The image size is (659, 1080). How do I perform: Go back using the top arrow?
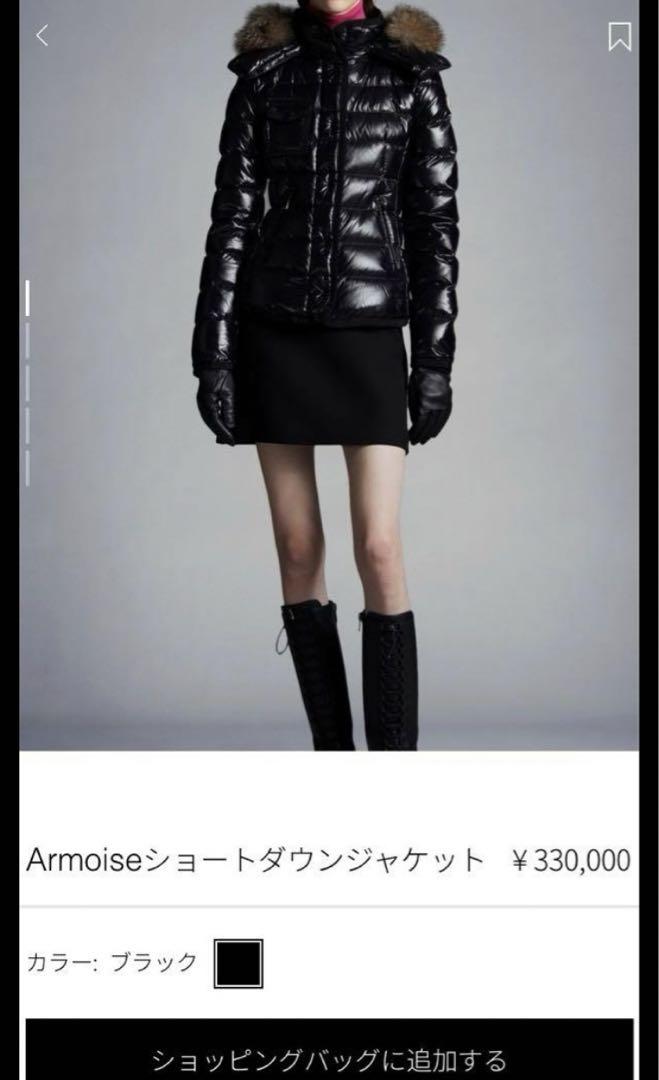click(42, 35)
